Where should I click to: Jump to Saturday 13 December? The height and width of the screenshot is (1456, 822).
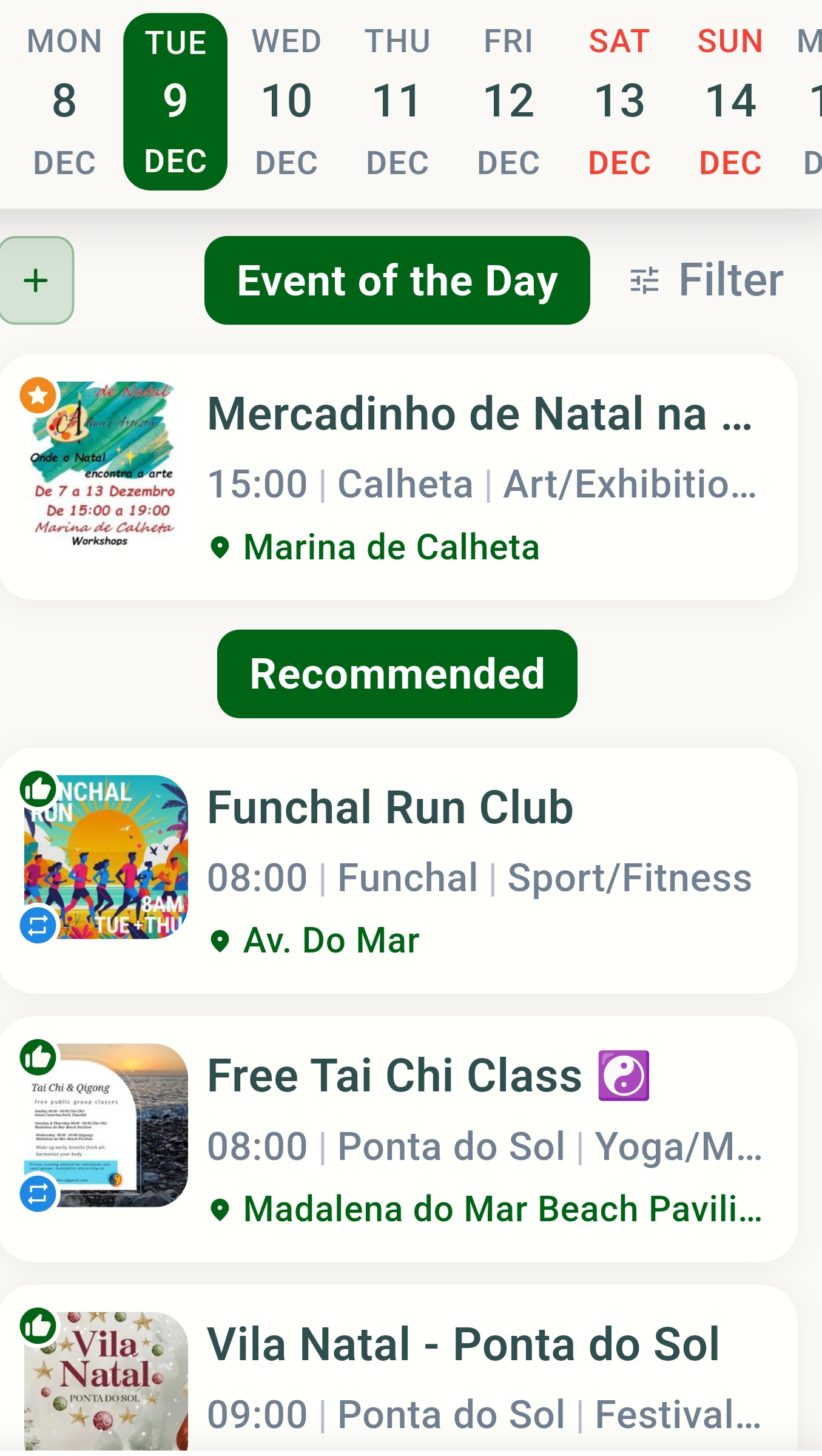pyautogui.click(x=619, y=101)
